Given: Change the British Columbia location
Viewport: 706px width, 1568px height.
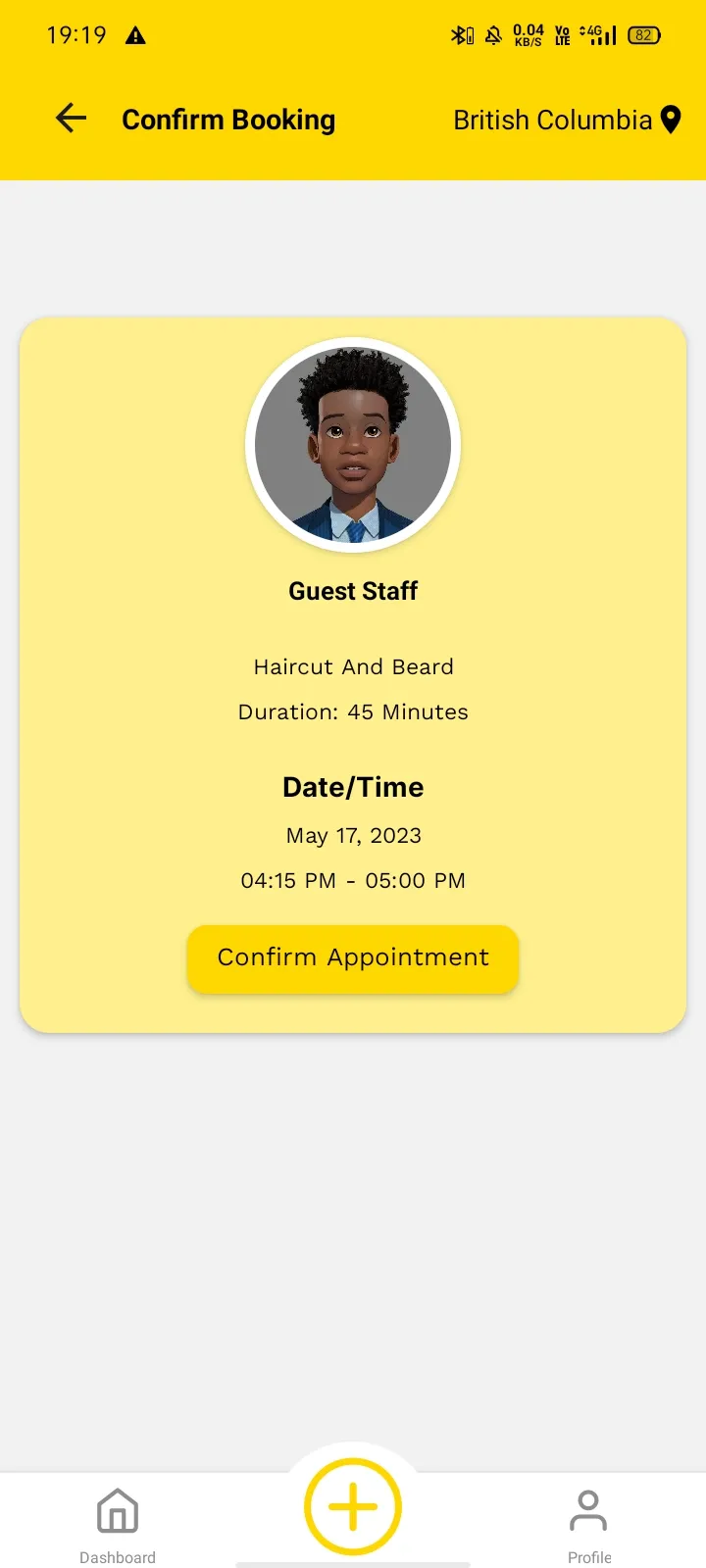Looking at the screenshot, I should tap(567, 120).
